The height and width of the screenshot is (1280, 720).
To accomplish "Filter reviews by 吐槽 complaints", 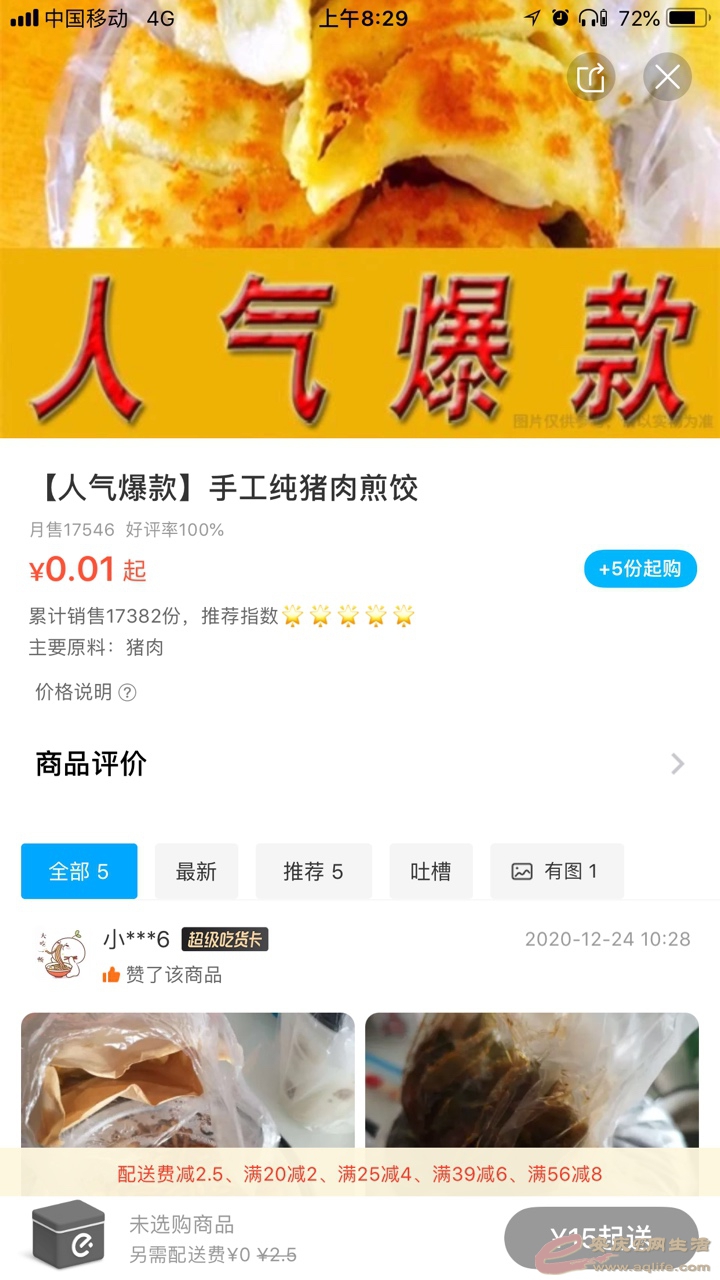I will 431,871.
